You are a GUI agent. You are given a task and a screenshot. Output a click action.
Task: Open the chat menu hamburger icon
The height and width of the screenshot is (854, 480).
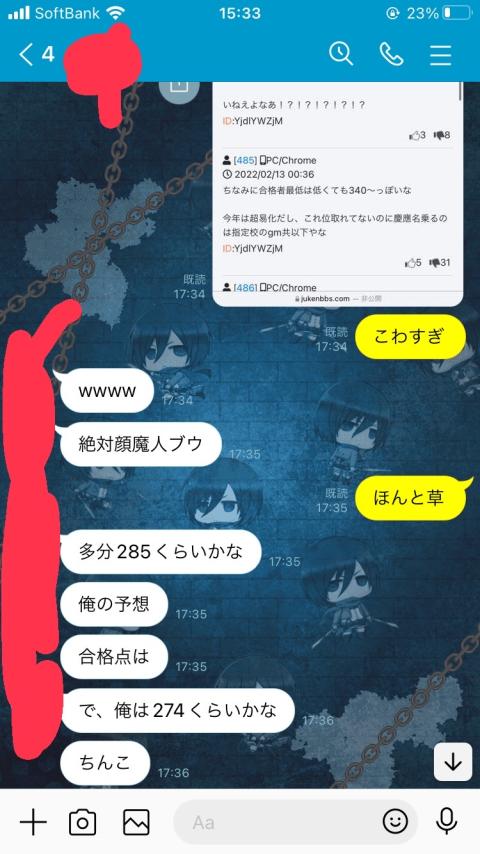(x=440, y=54)
